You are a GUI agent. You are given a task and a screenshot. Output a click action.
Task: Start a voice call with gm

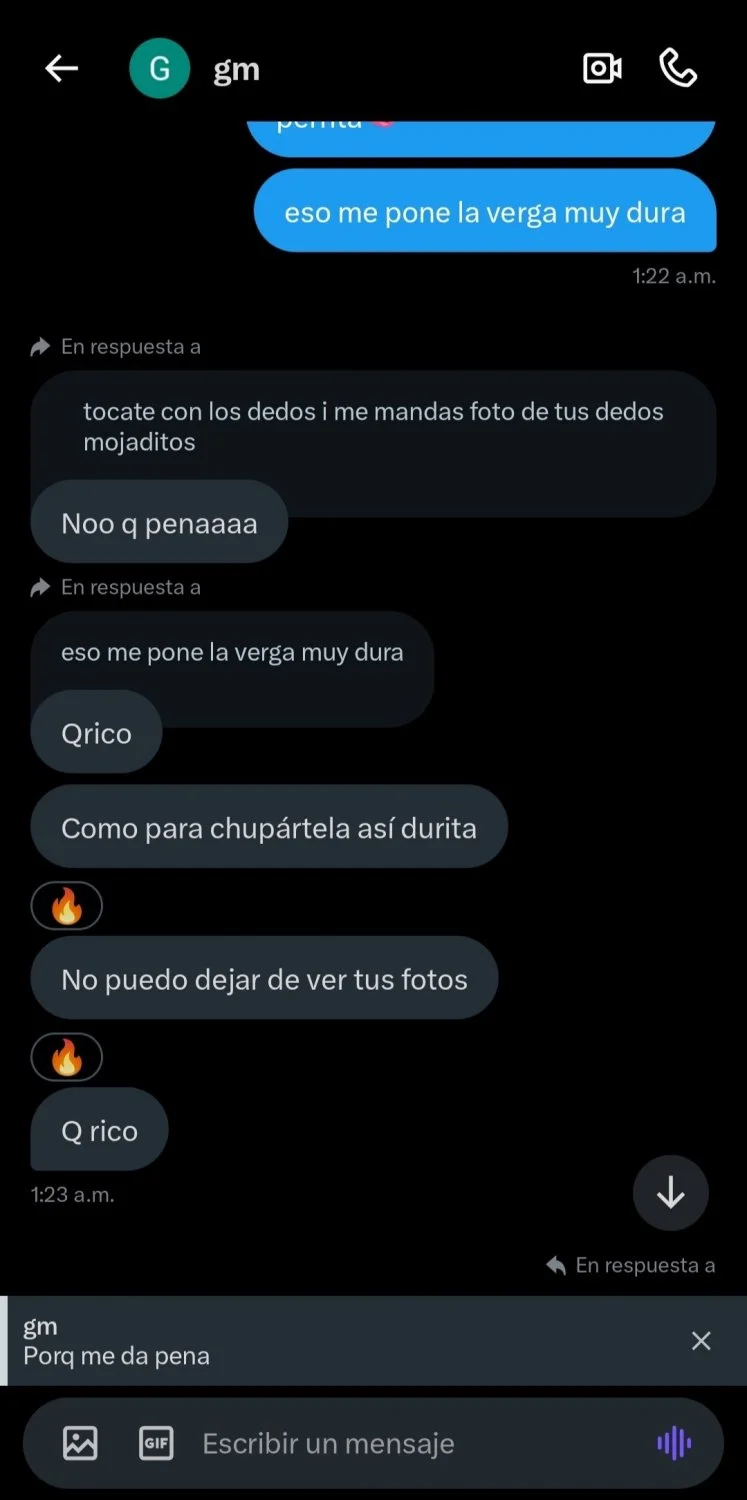[678, 68]
